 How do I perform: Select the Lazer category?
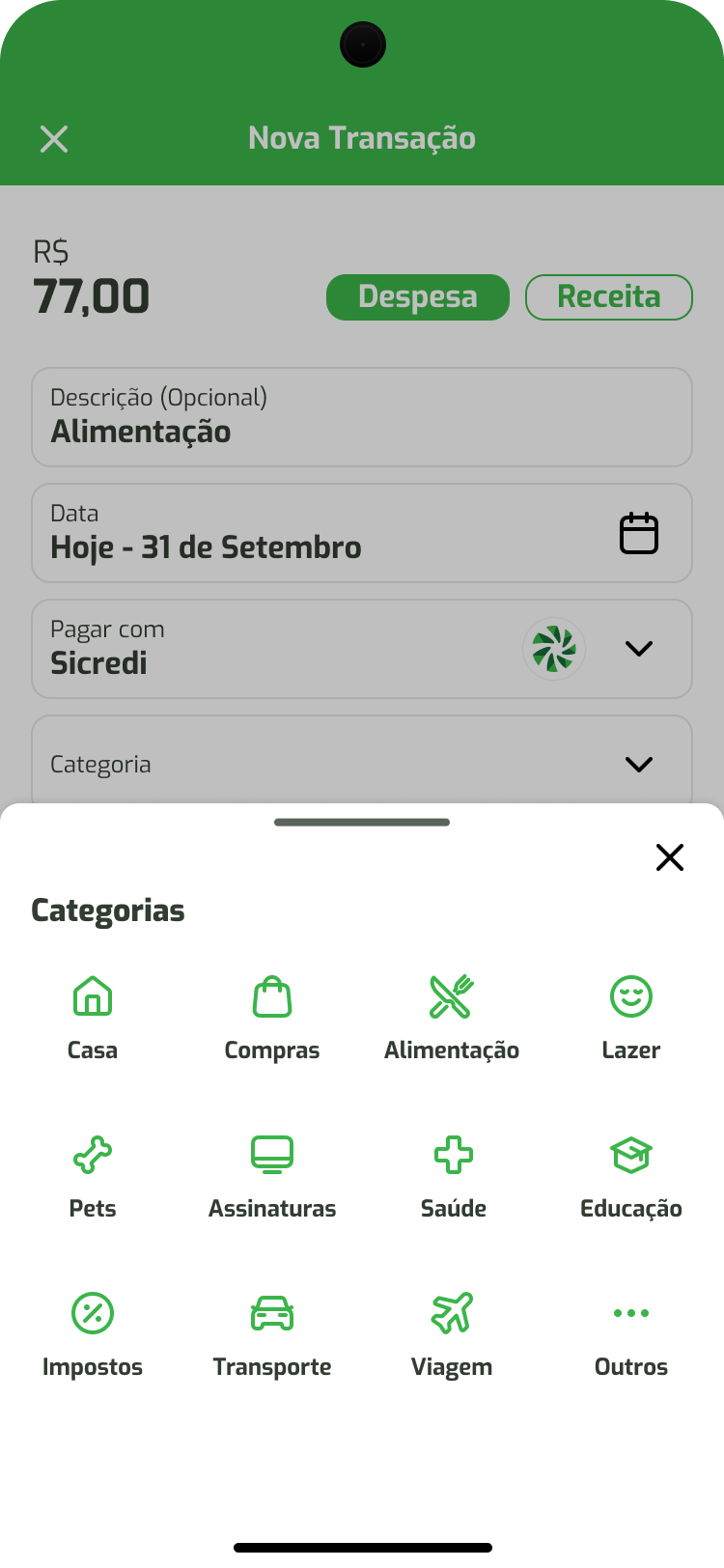pyautogui.click(x=631, y=1018)
